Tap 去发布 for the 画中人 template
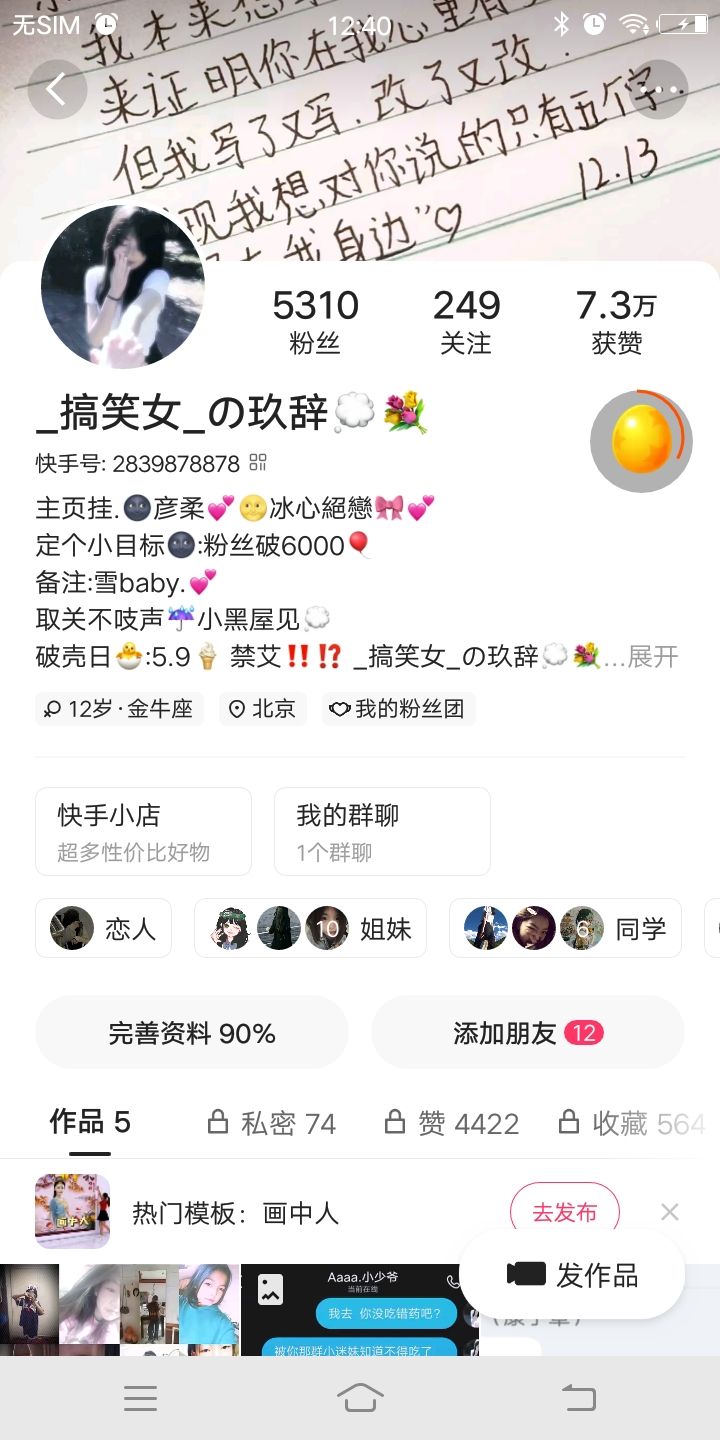720x1440 pixels. click(x=564, y=1213)
